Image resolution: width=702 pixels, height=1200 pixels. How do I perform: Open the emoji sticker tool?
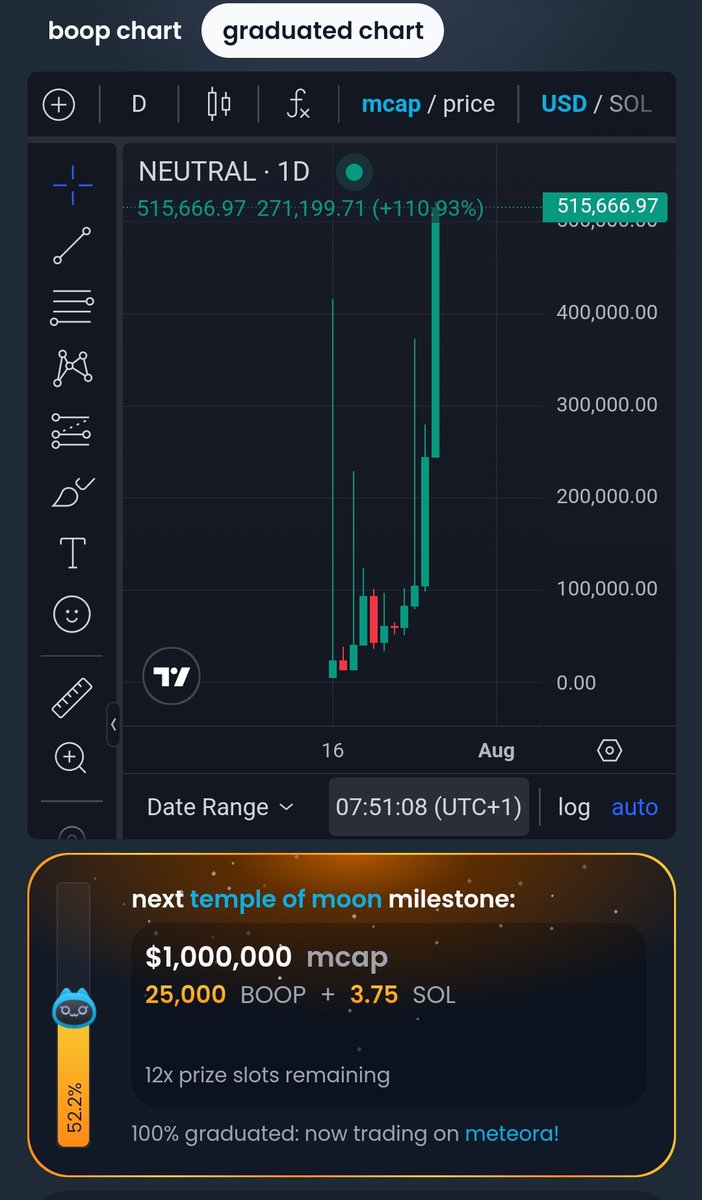(x=72, y=614)
